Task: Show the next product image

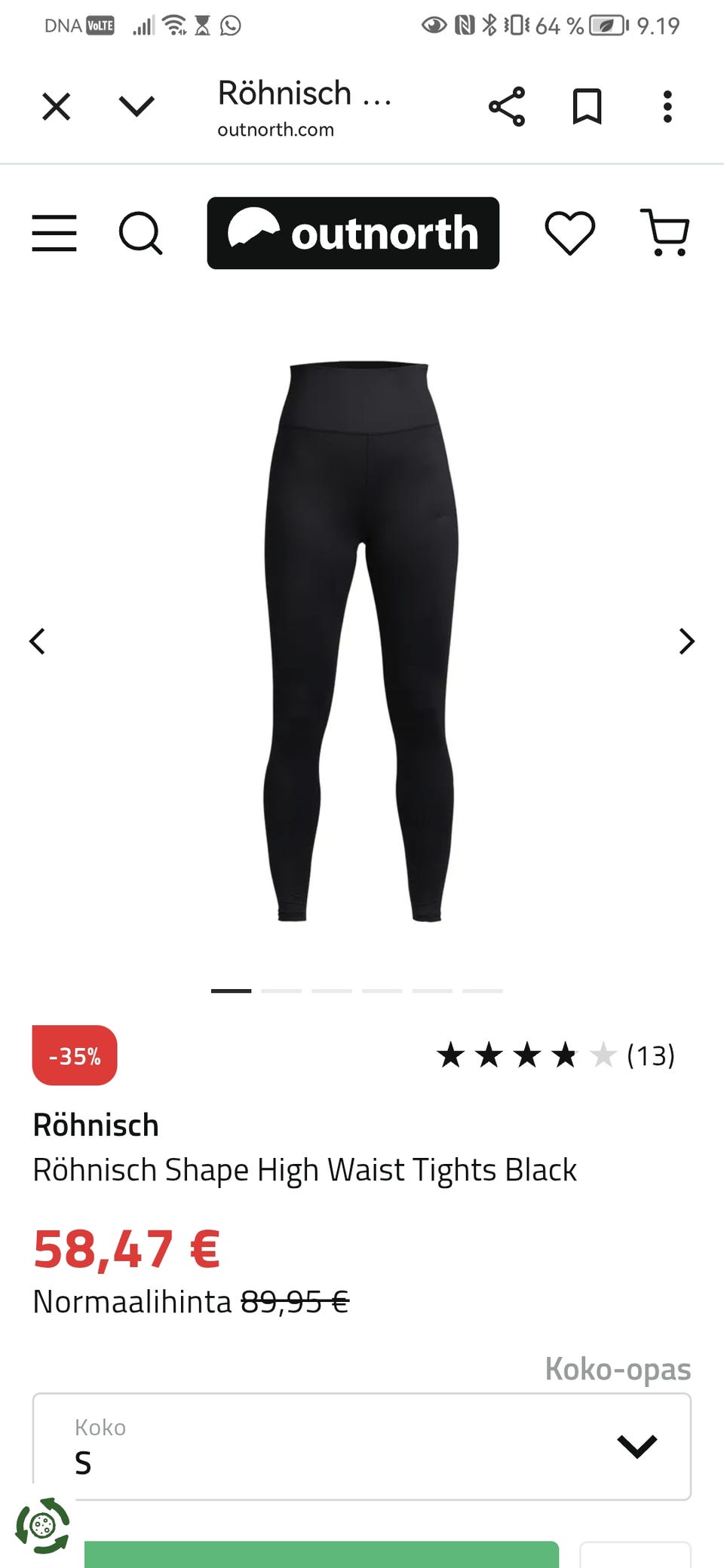Action: (686, 642)
